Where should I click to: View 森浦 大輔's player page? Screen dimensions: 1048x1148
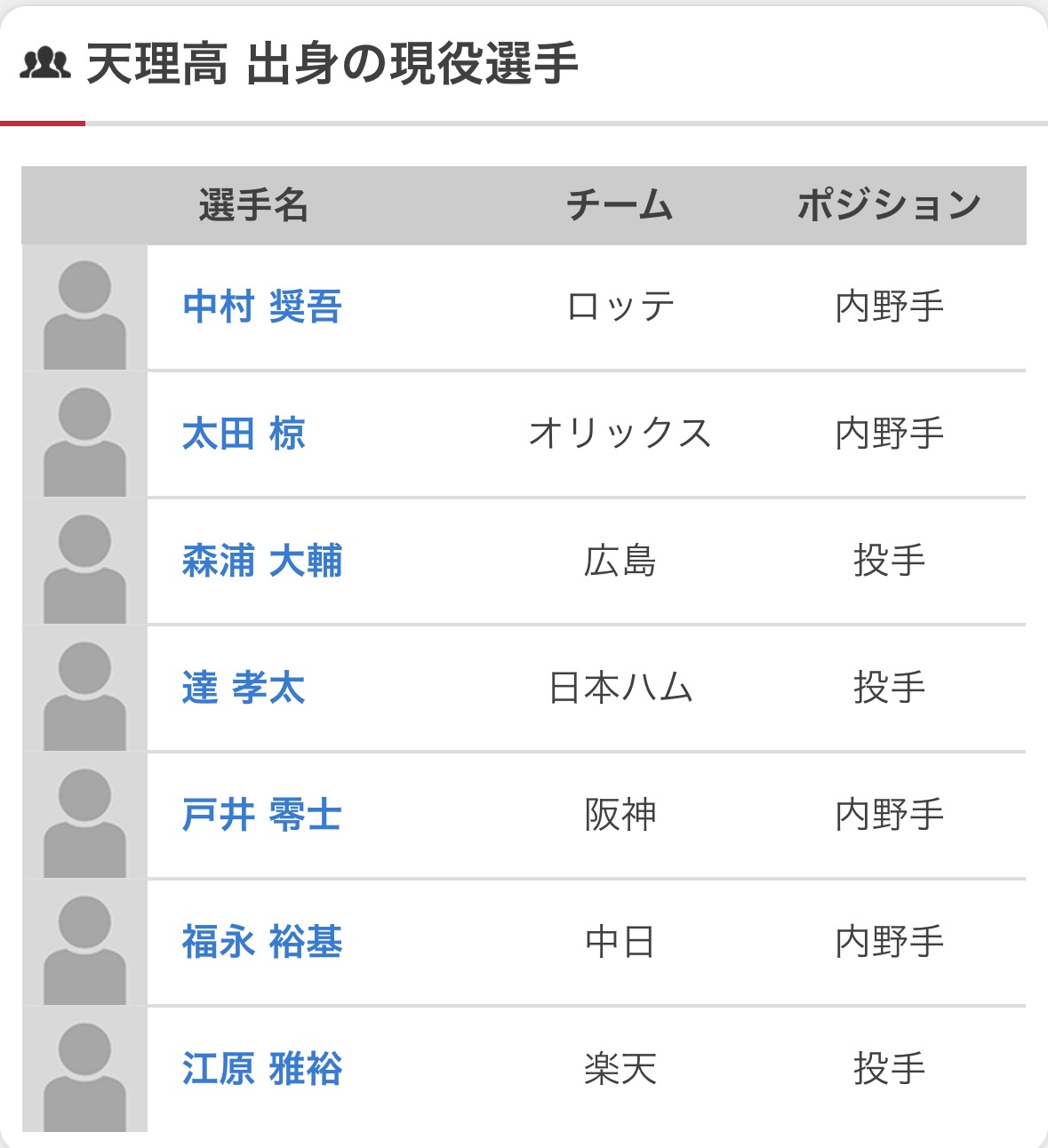[262, 562]
